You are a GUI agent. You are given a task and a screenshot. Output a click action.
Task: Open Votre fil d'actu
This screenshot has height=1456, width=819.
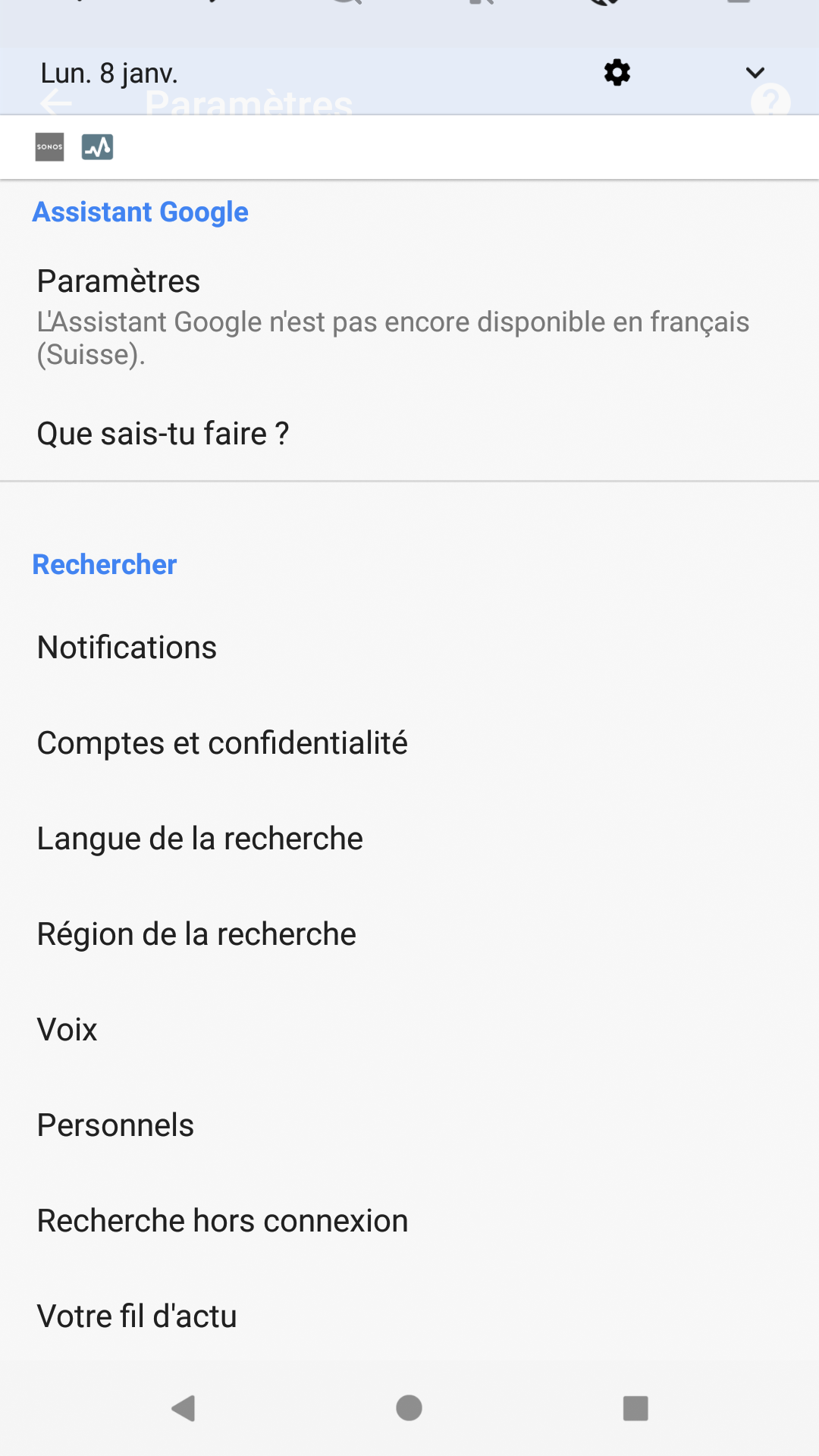409,1316
